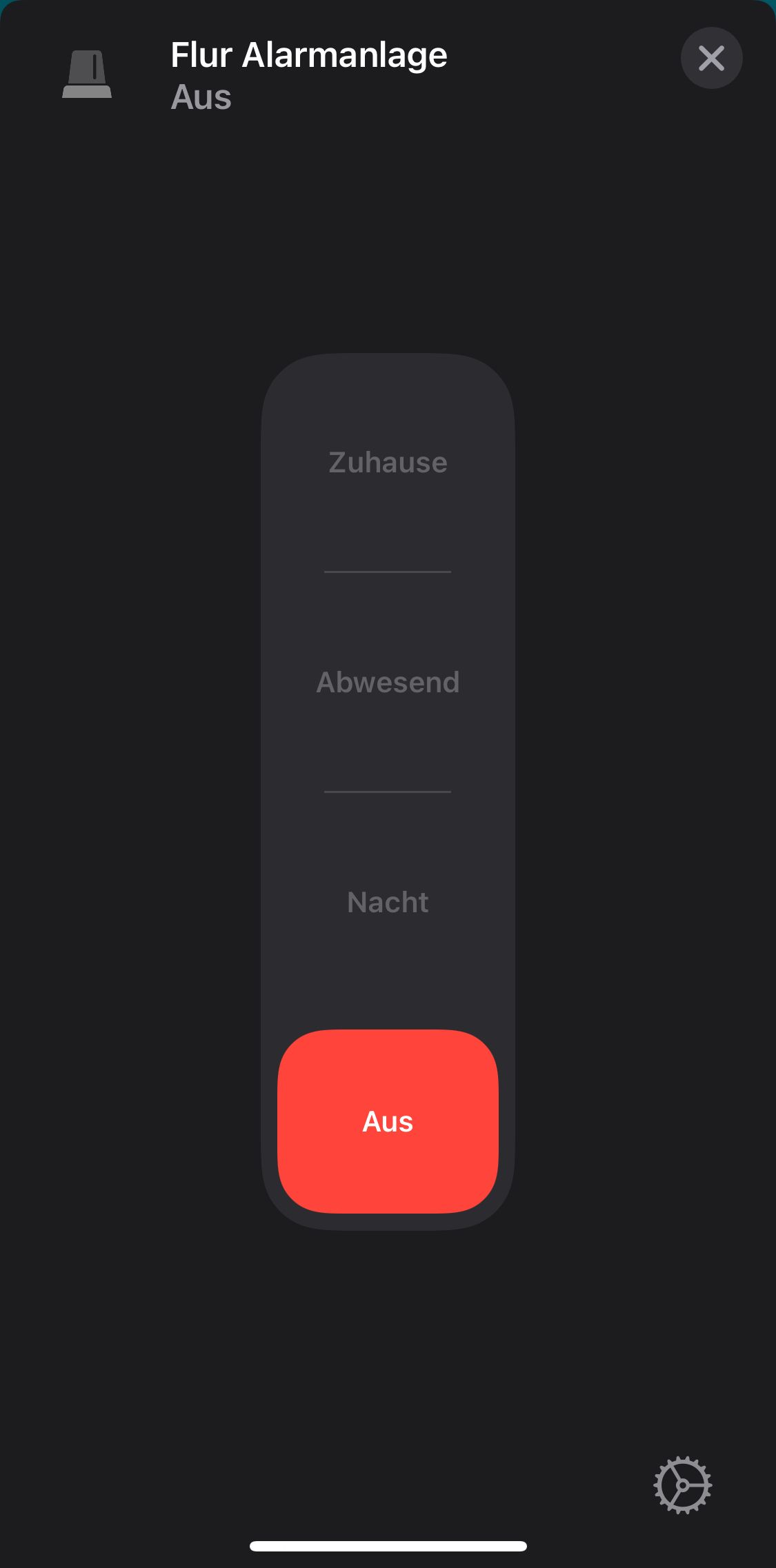
Task: Select the Nacht alarm mode
Action: tap(388, 902)
